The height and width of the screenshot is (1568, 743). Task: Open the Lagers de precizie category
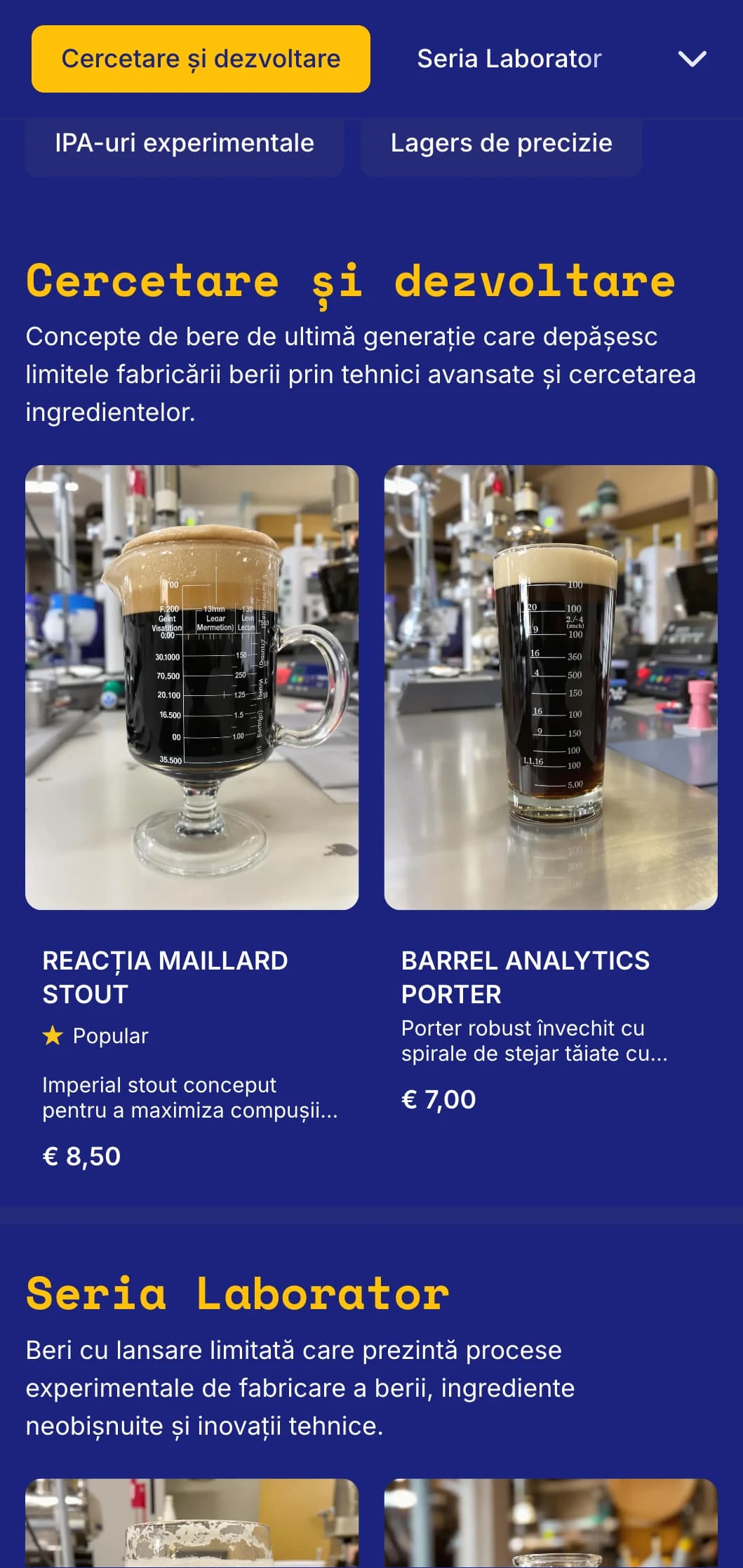[501, 144]
